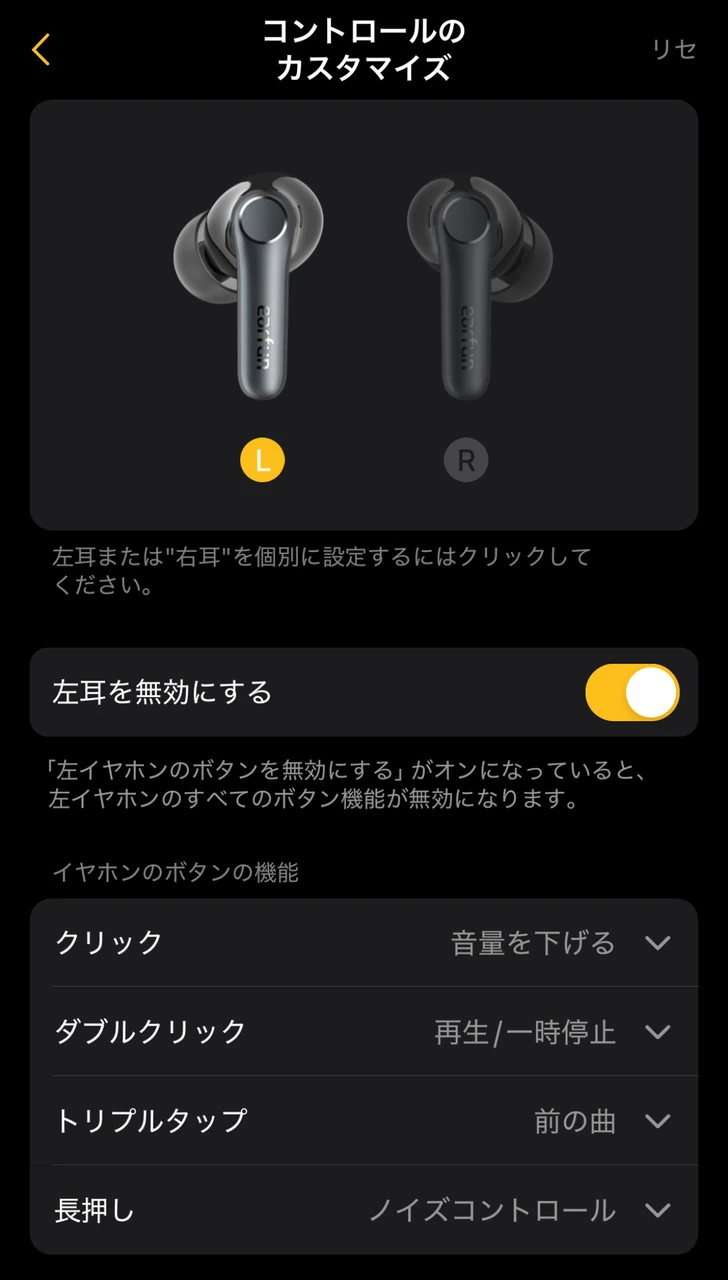Tap the リセ reset button
728x1280 pixels.
coord(673,49)
